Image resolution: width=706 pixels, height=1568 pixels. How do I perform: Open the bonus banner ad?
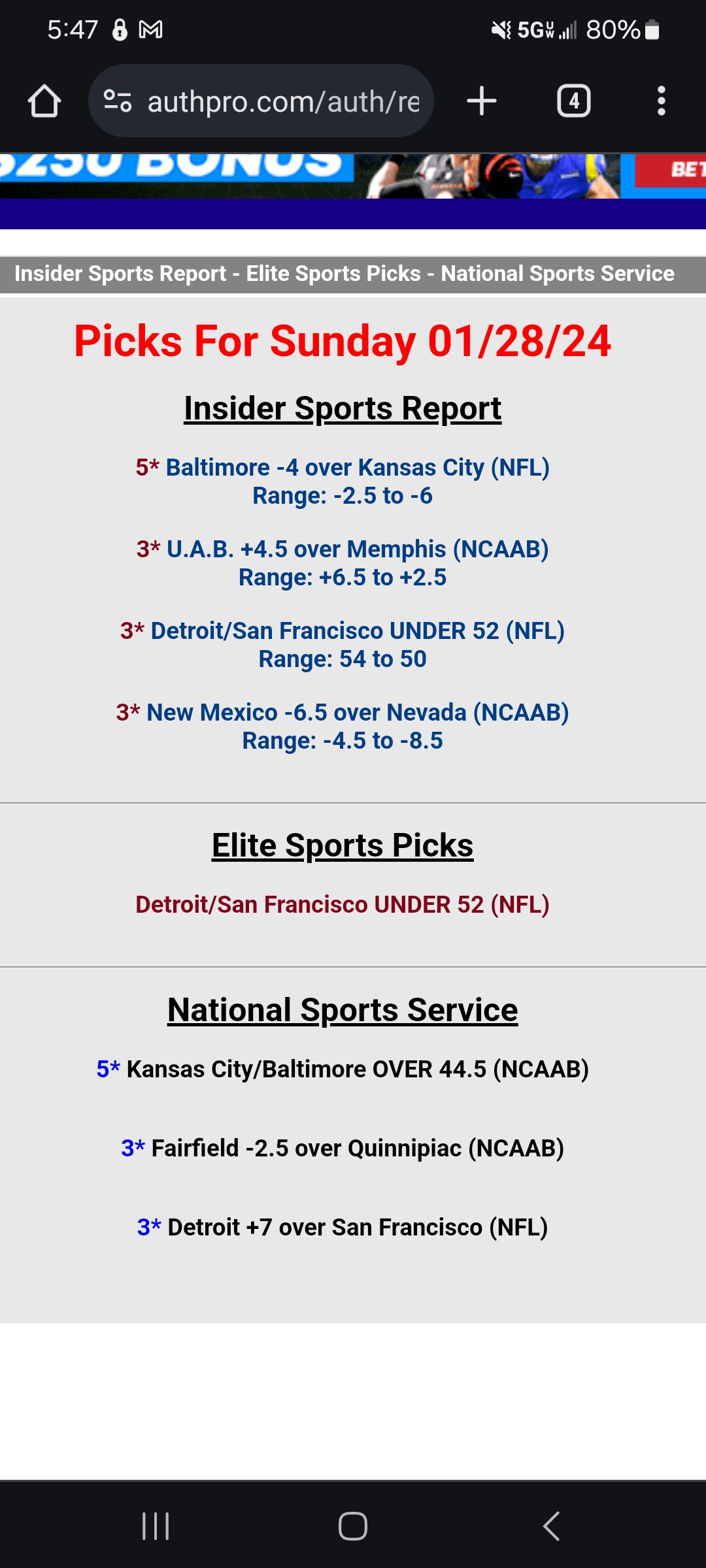click(x=353, y=175)
